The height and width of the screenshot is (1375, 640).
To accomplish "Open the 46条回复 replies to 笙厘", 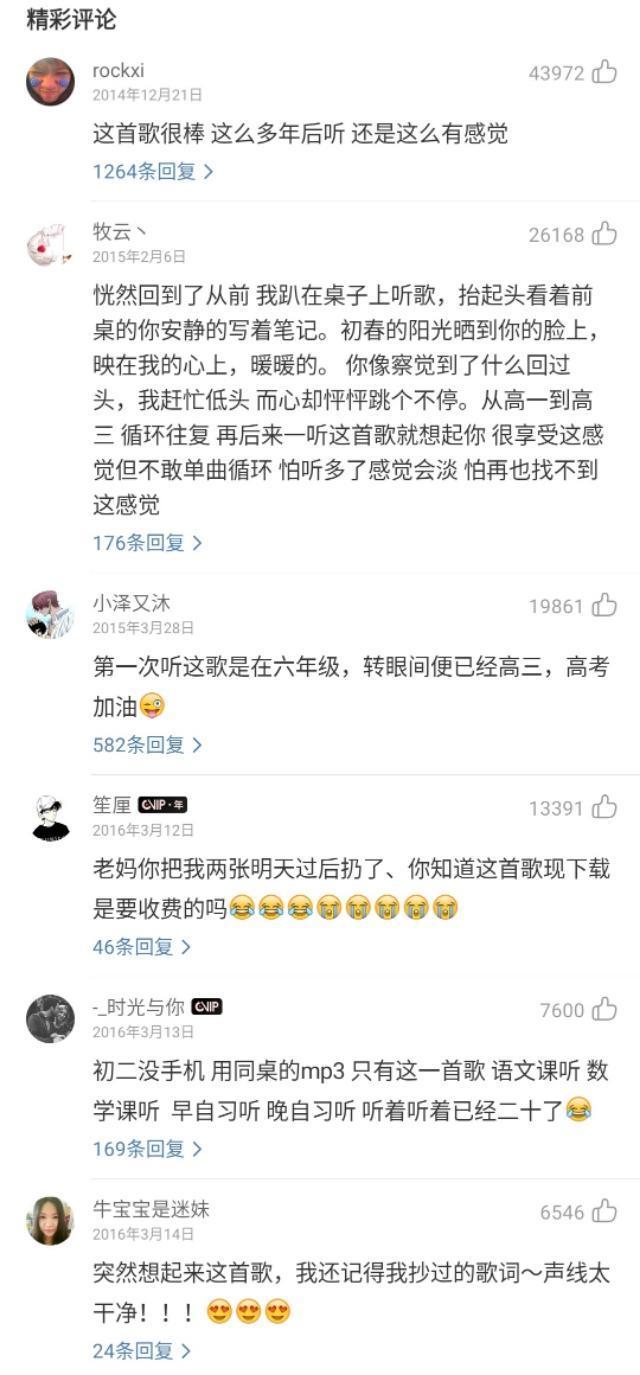I will pyautogui.click(x=141, y=947).
